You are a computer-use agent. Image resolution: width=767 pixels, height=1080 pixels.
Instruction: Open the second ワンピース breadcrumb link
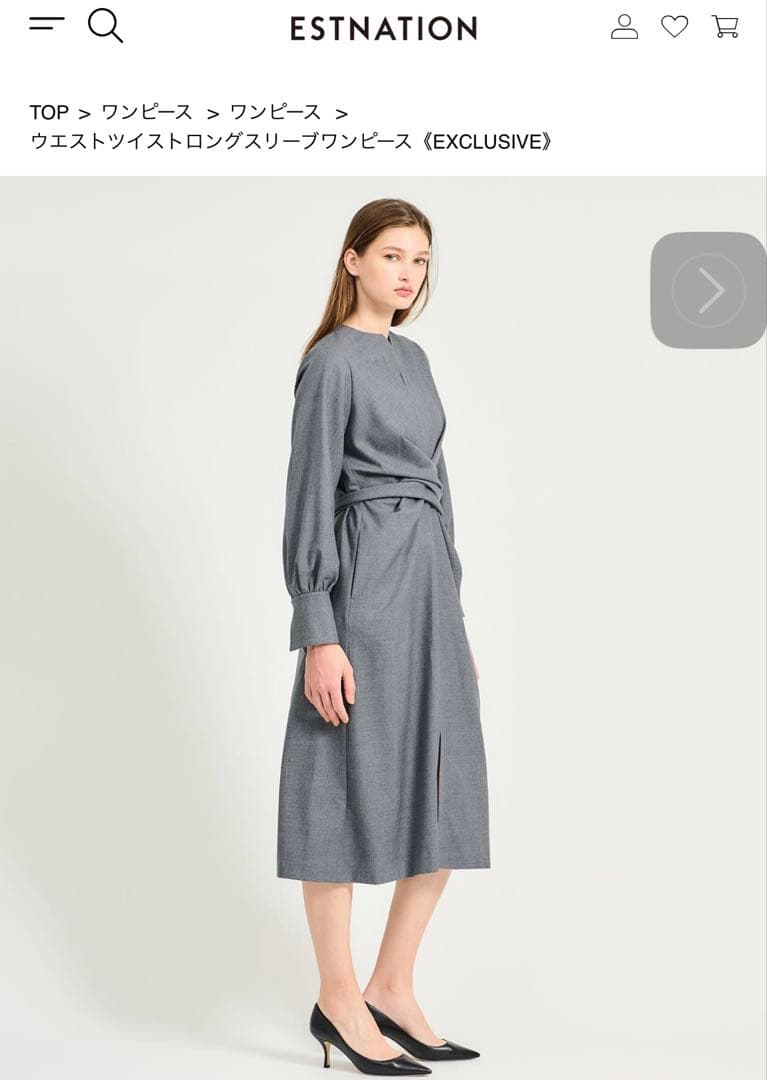click(276, 112)
